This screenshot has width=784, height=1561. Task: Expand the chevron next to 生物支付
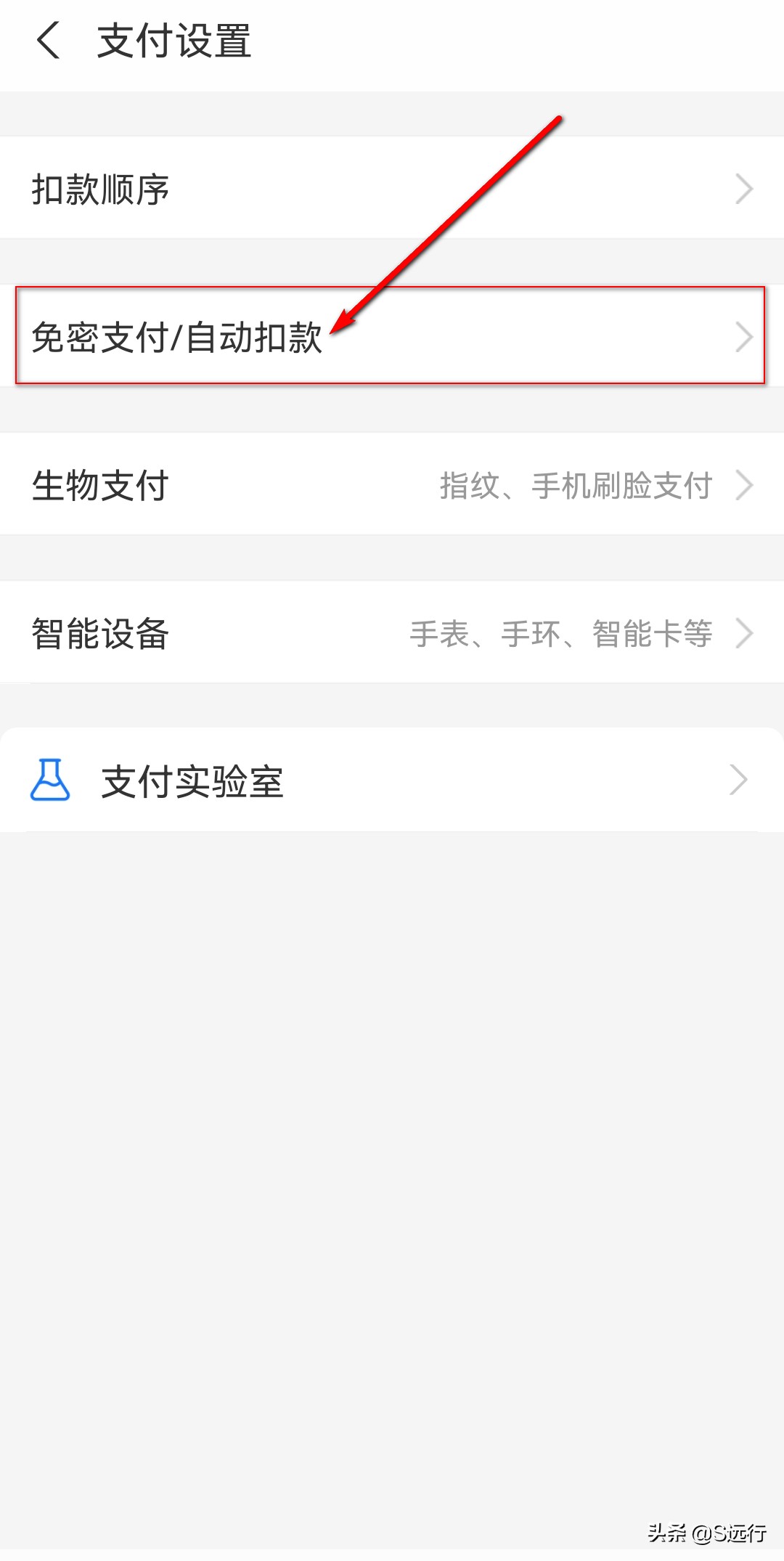[744, 485]
